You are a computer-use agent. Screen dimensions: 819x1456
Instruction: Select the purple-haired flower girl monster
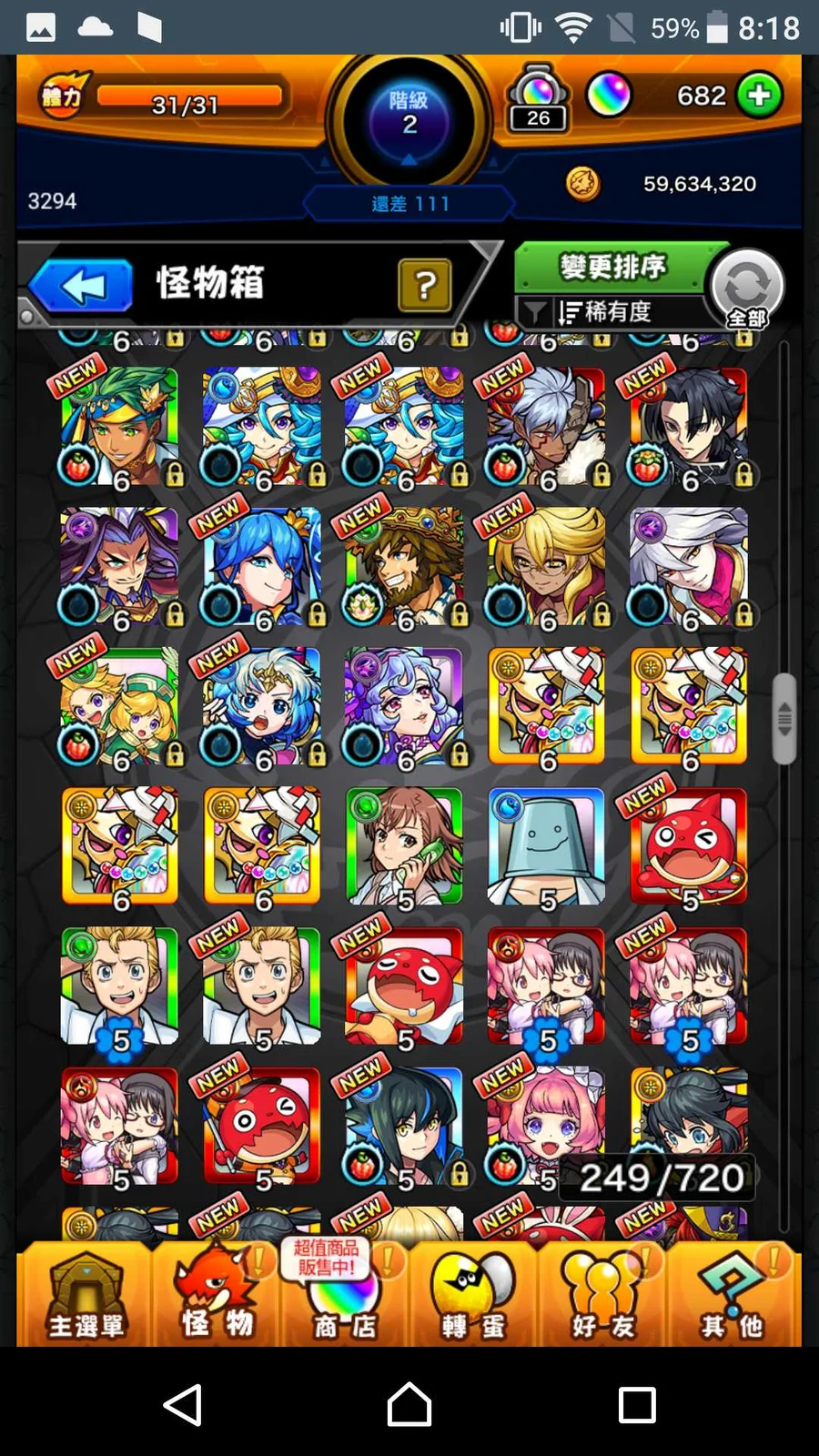point(404,706)
